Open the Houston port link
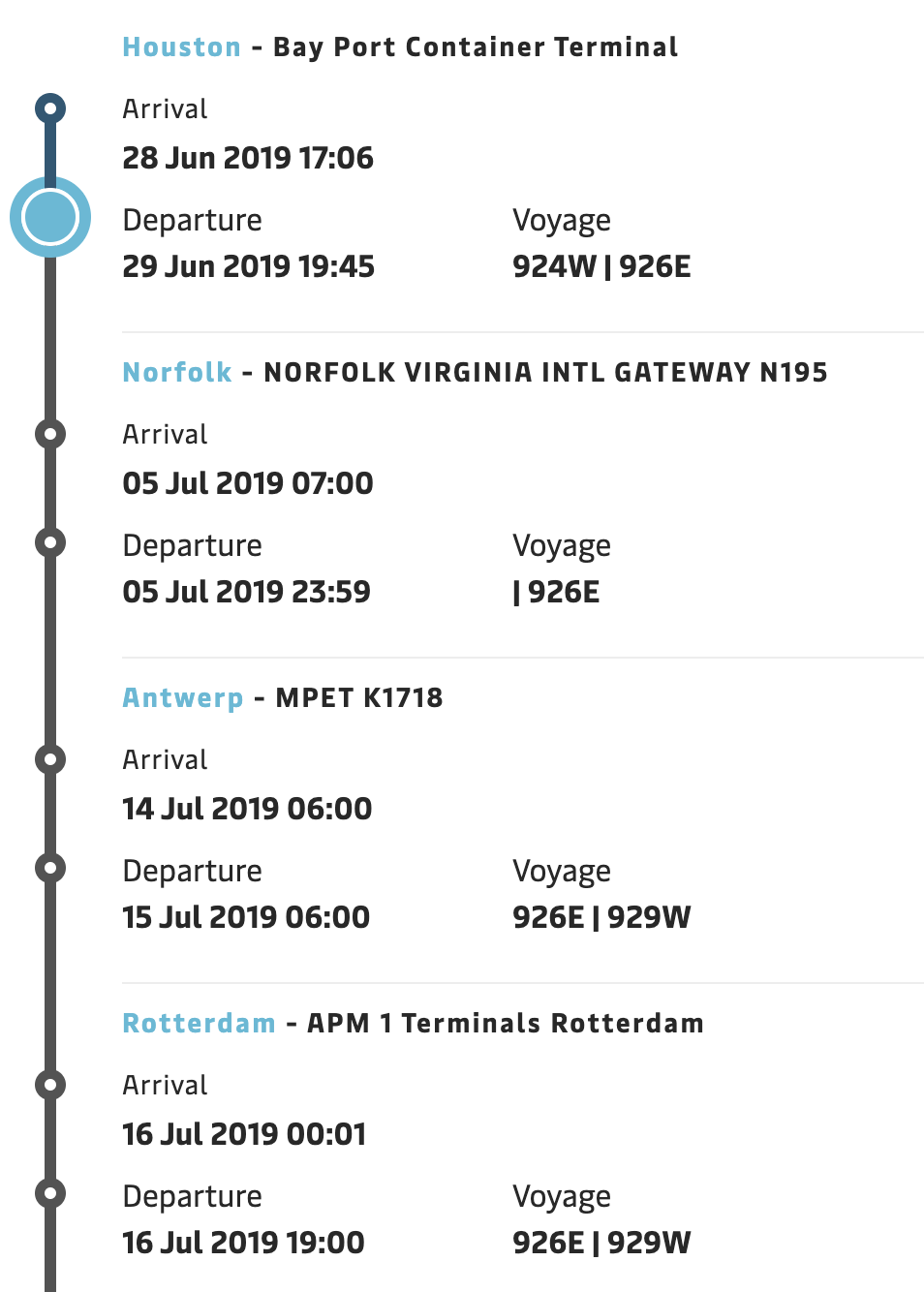The image size is (924, 1292). [x=181, y=47]
